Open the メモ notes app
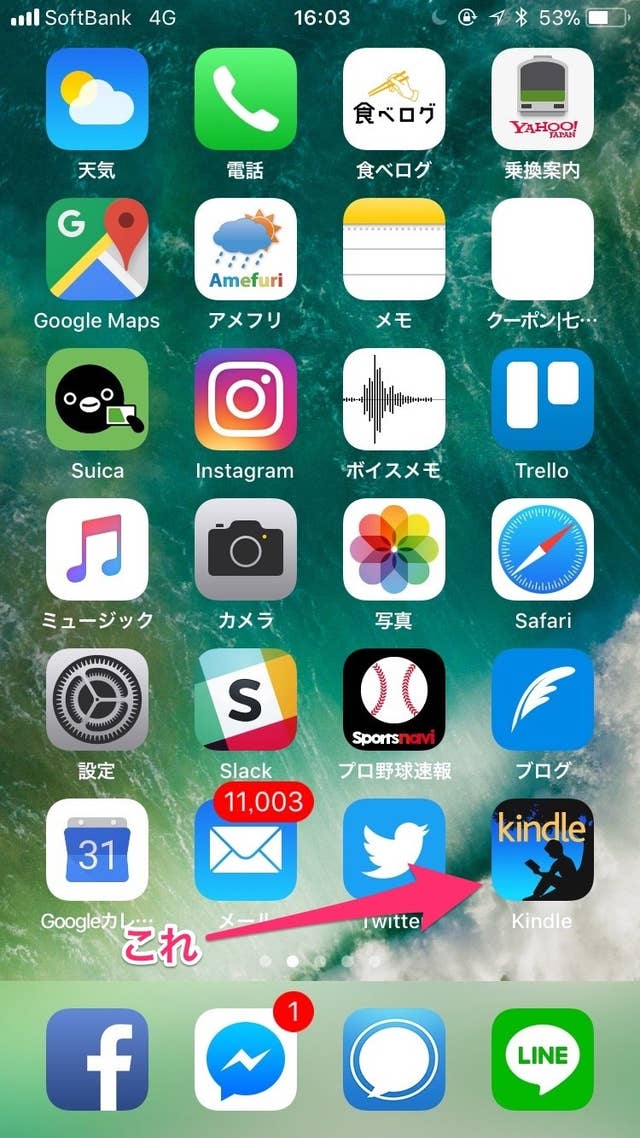This screenshot has width=640, height=1138. pyautogui.click(x=394, y=249)
